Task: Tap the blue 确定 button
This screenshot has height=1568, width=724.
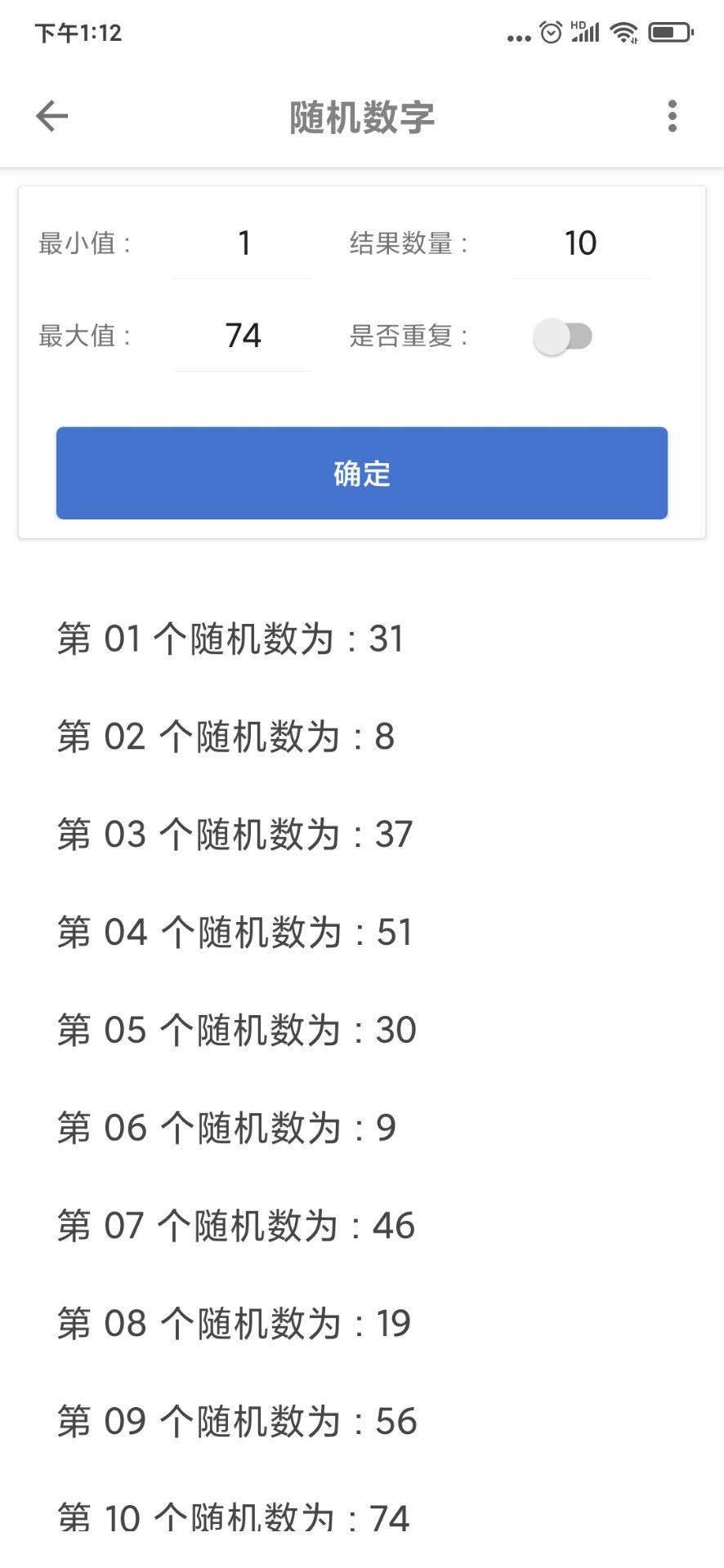Action: point(362,473)
